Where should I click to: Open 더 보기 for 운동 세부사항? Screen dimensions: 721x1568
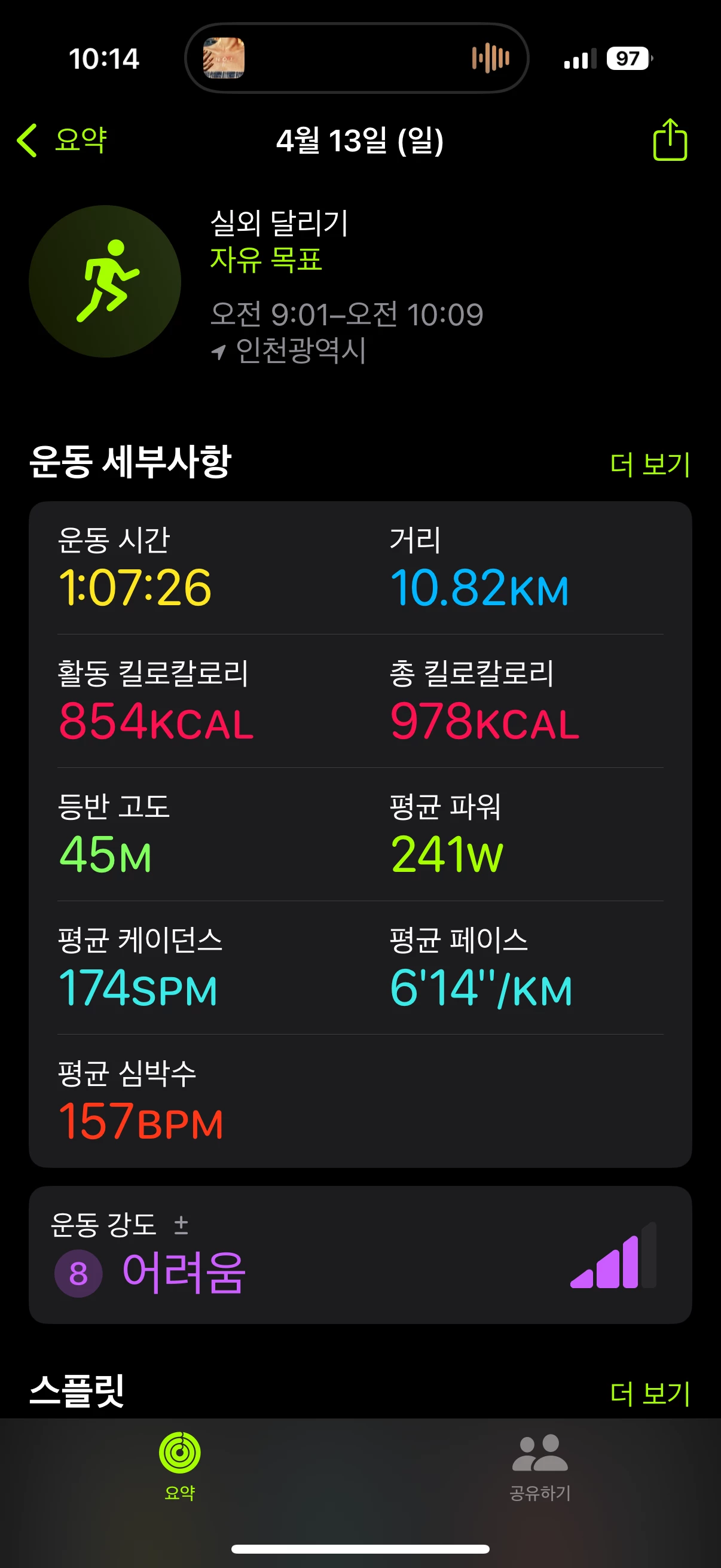(650, 464)
